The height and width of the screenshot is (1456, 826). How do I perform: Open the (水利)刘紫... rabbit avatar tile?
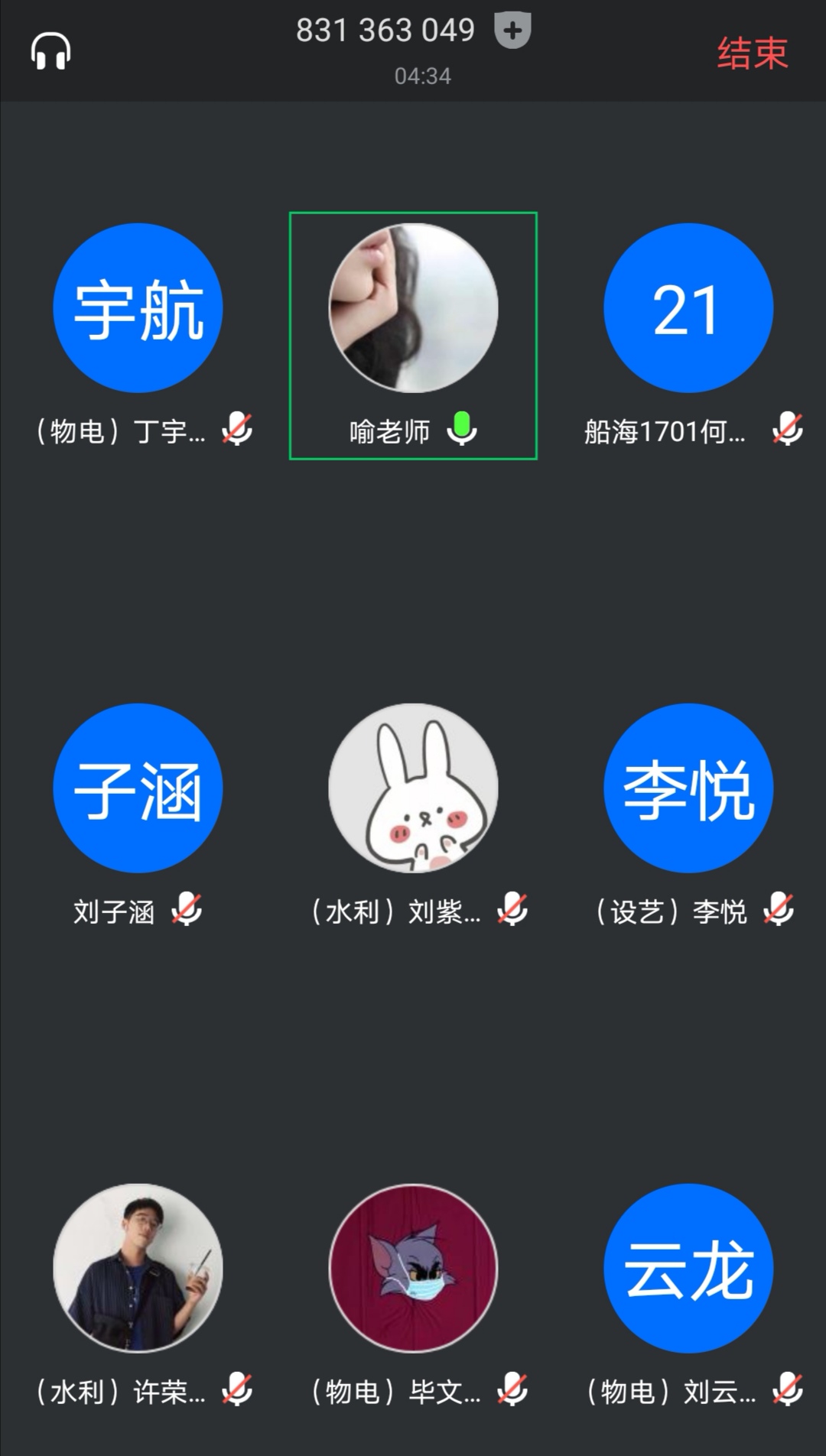pos(413,788)
